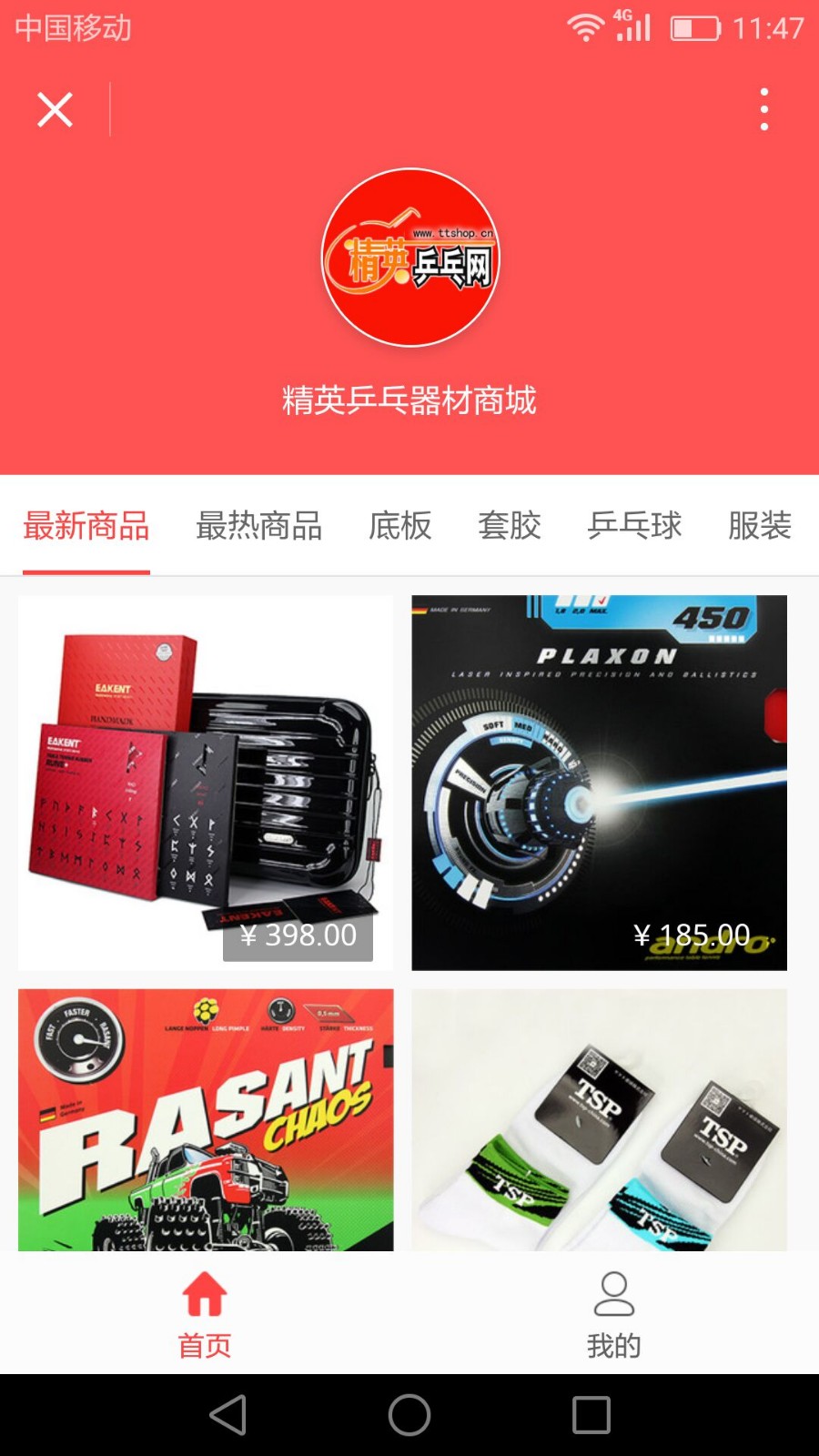This screenshot has width=819, height=1456.
Task: Tap the system back button
Action: [x=227, y=1415]
